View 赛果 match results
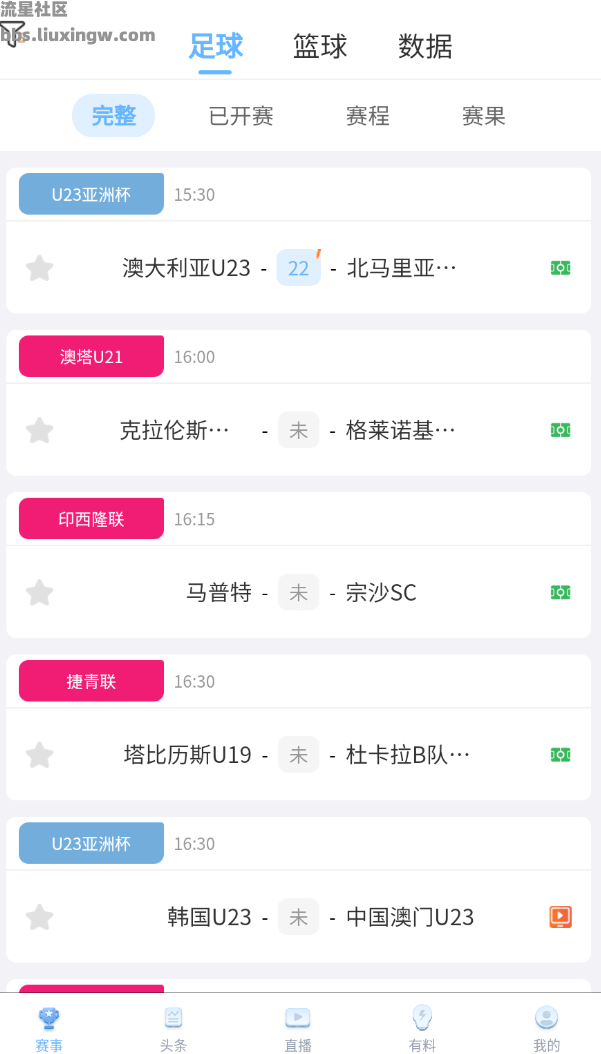 (x=484, y=116)
